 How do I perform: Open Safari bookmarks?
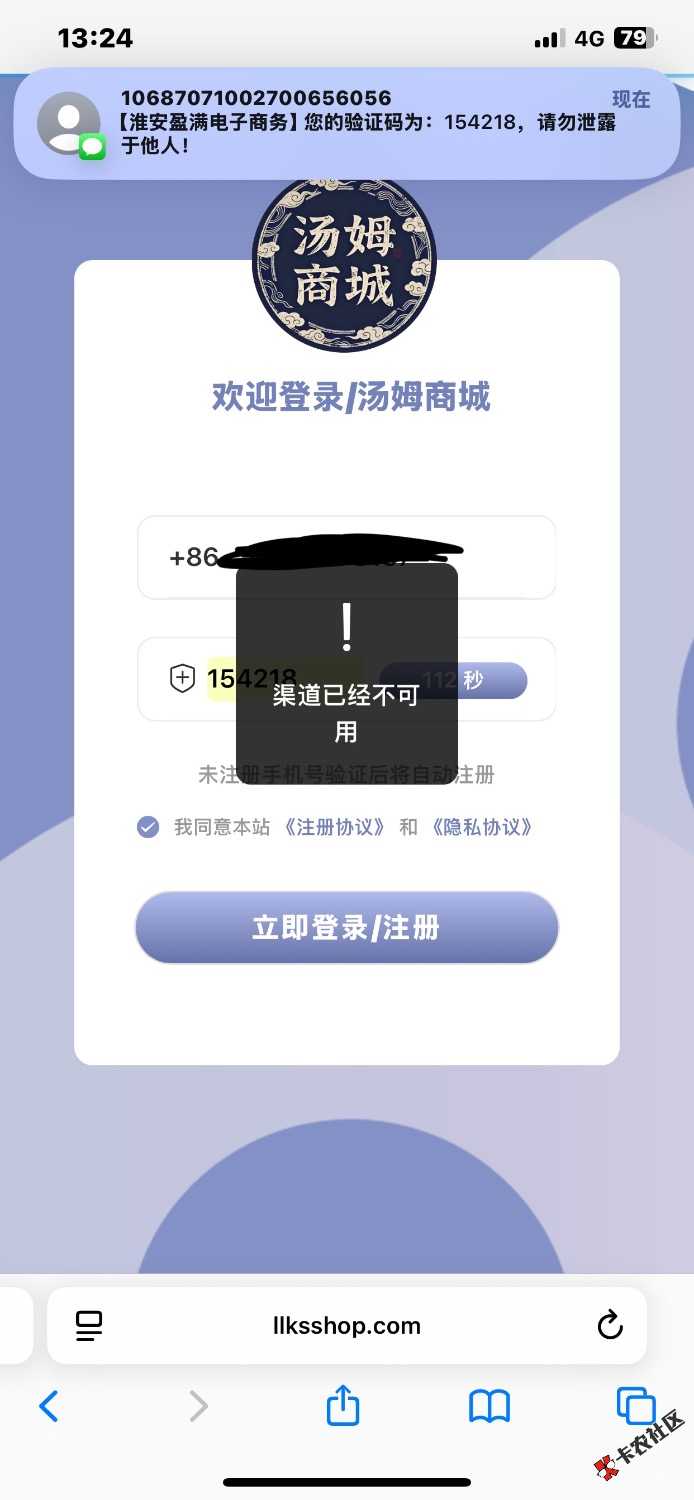coord(489,1406)
